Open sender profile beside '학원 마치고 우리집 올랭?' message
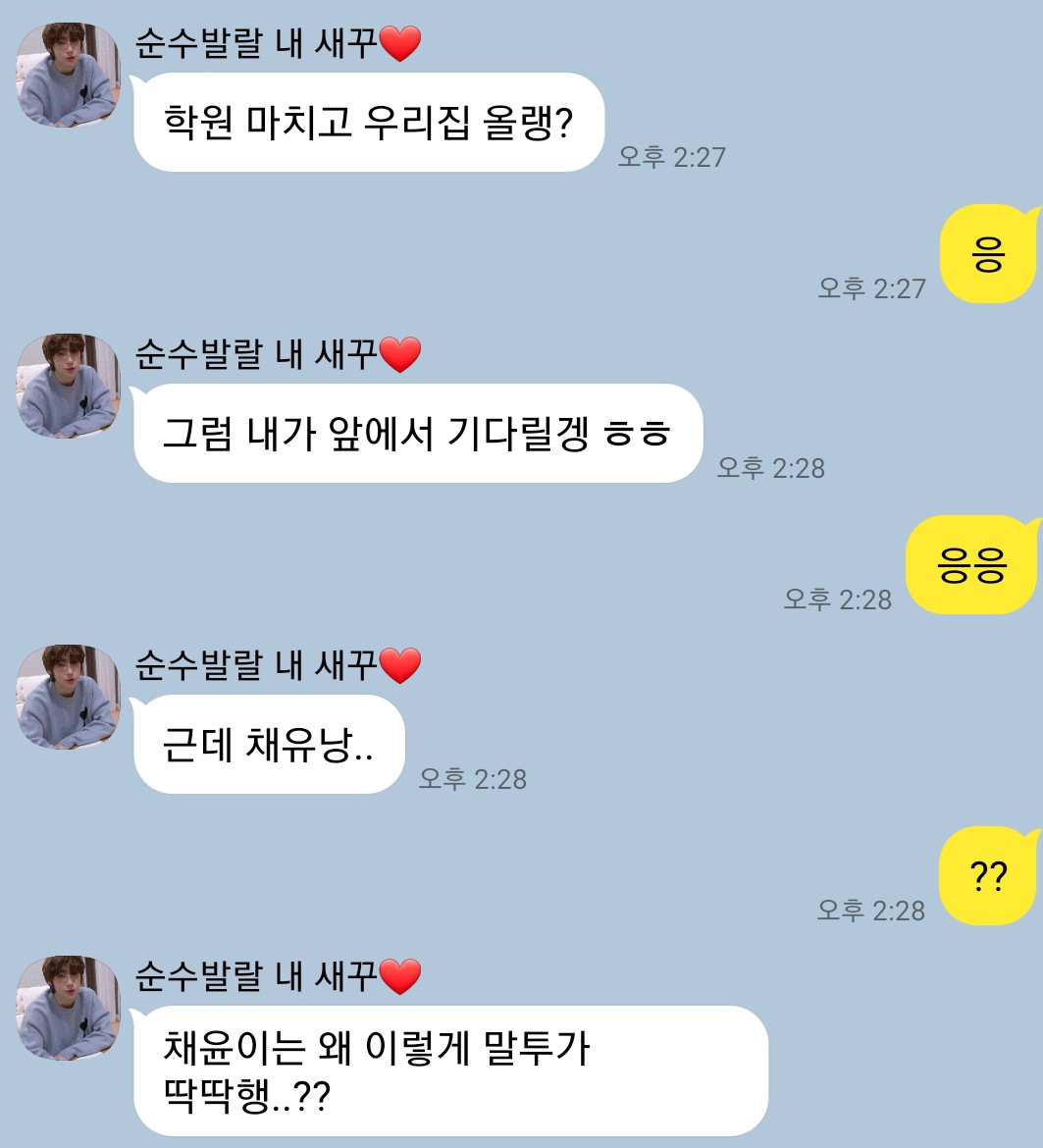The width and height of the screenshot is (1043, 1148). coord(68,76)
